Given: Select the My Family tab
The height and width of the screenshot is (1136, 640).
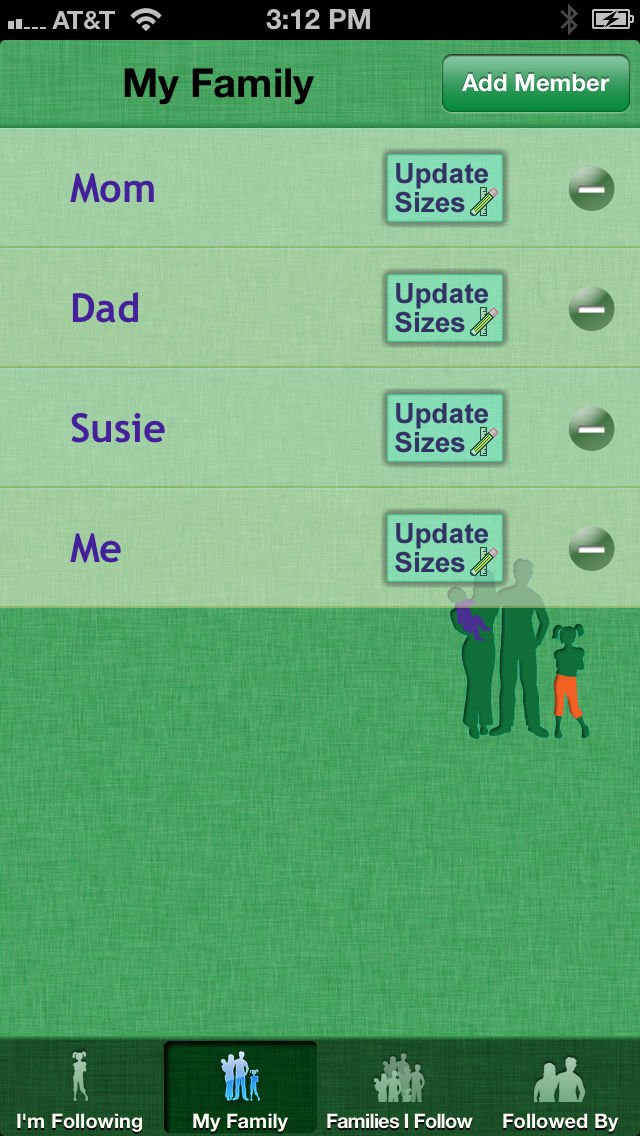Looking at the screenshot, I should [x=240, y=1090].
